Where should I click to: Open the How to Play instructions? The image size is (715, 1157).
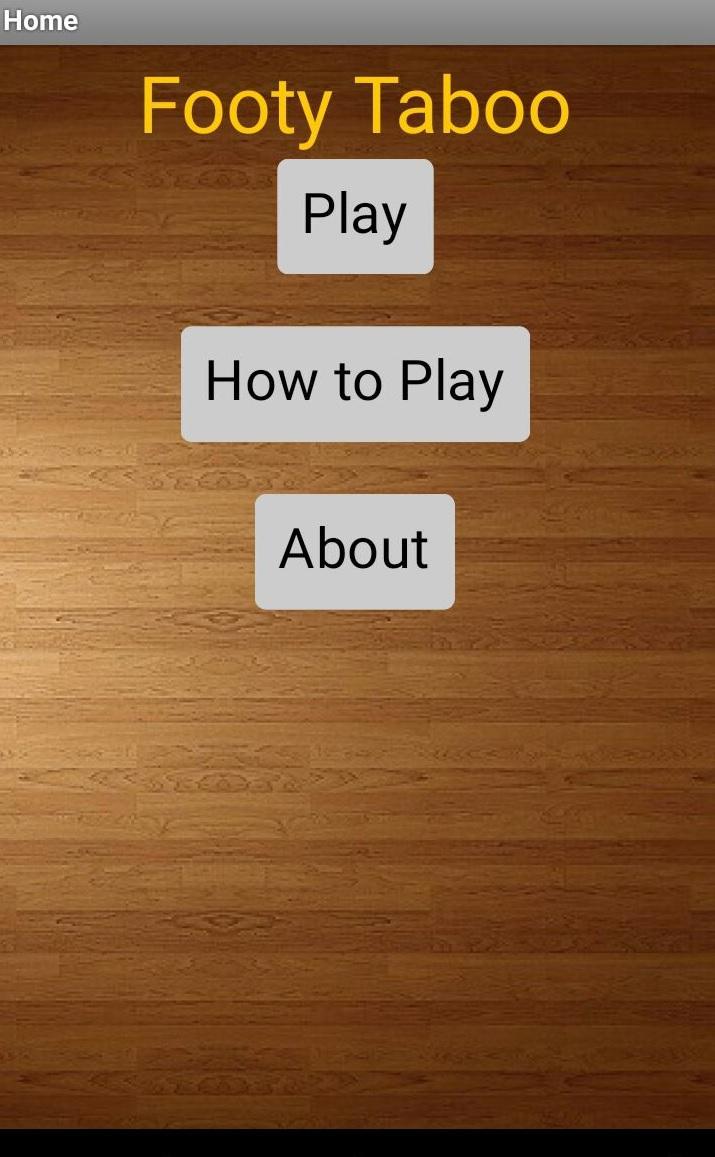click(x=355, y=383)
